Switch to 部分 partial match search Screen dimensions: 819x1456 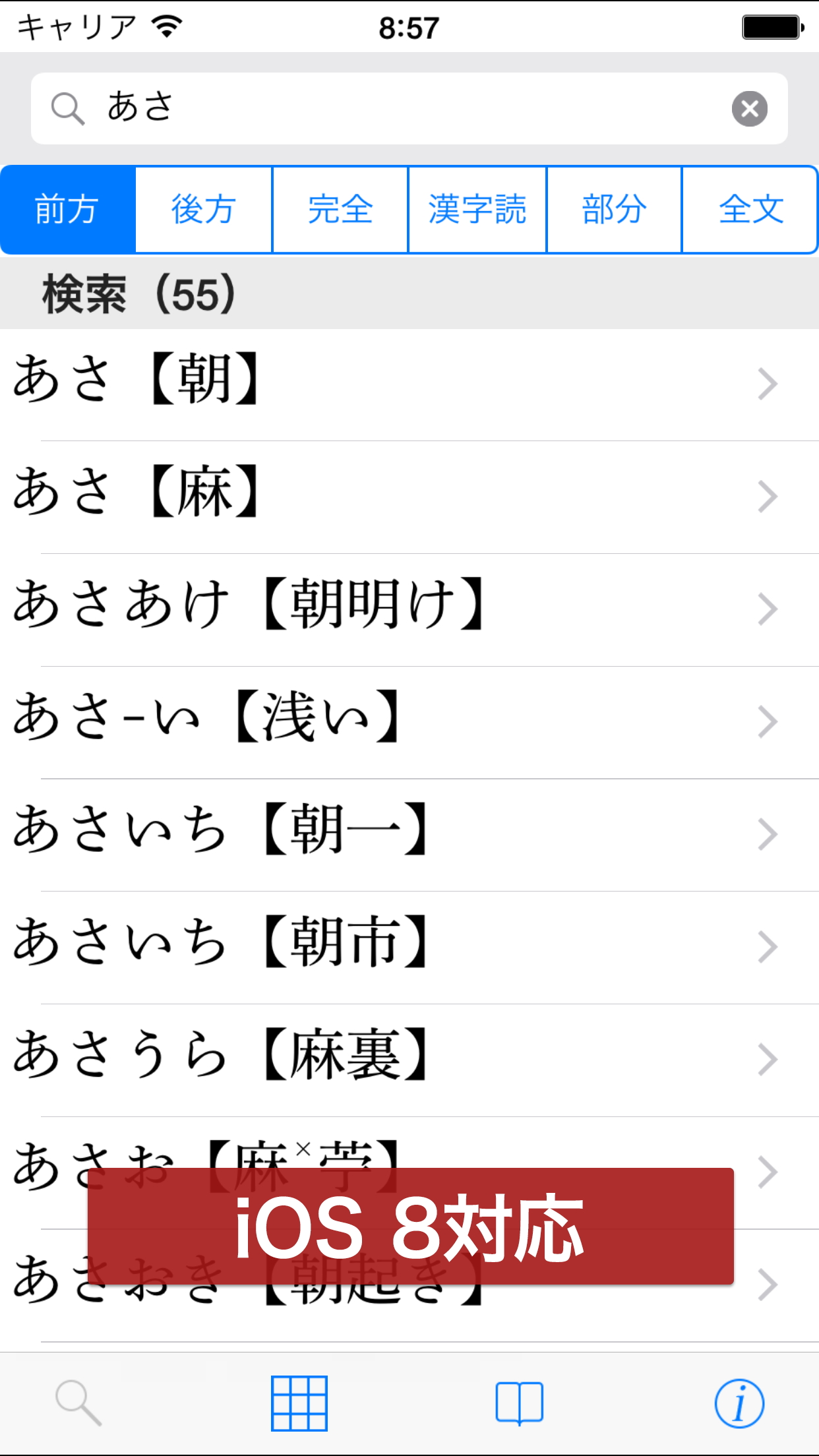coord(614,210)
